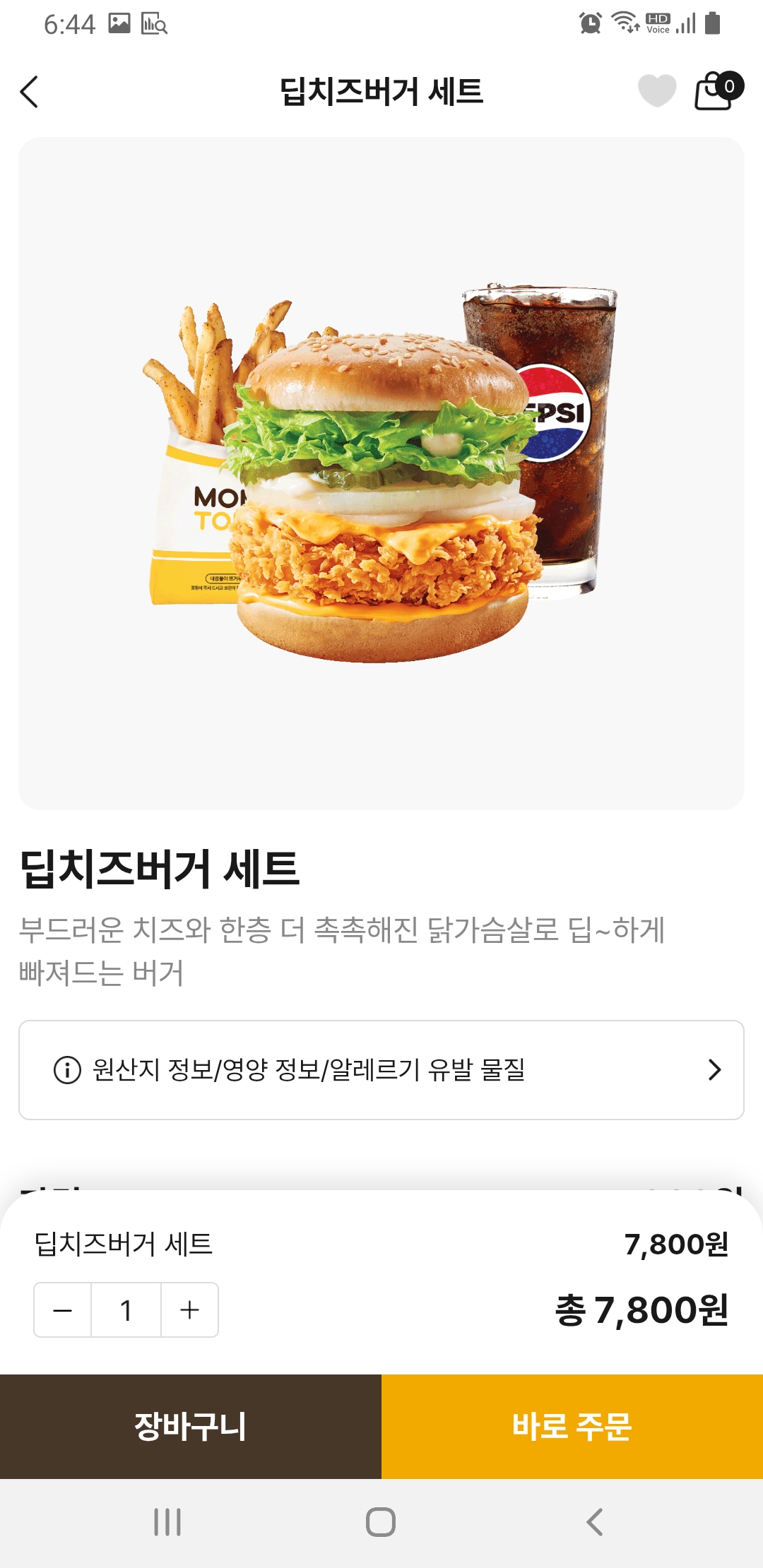The height and width of the screenshot is (1568, 763).
Task: Decrease quantity with the minus button
Action: 63,1310
